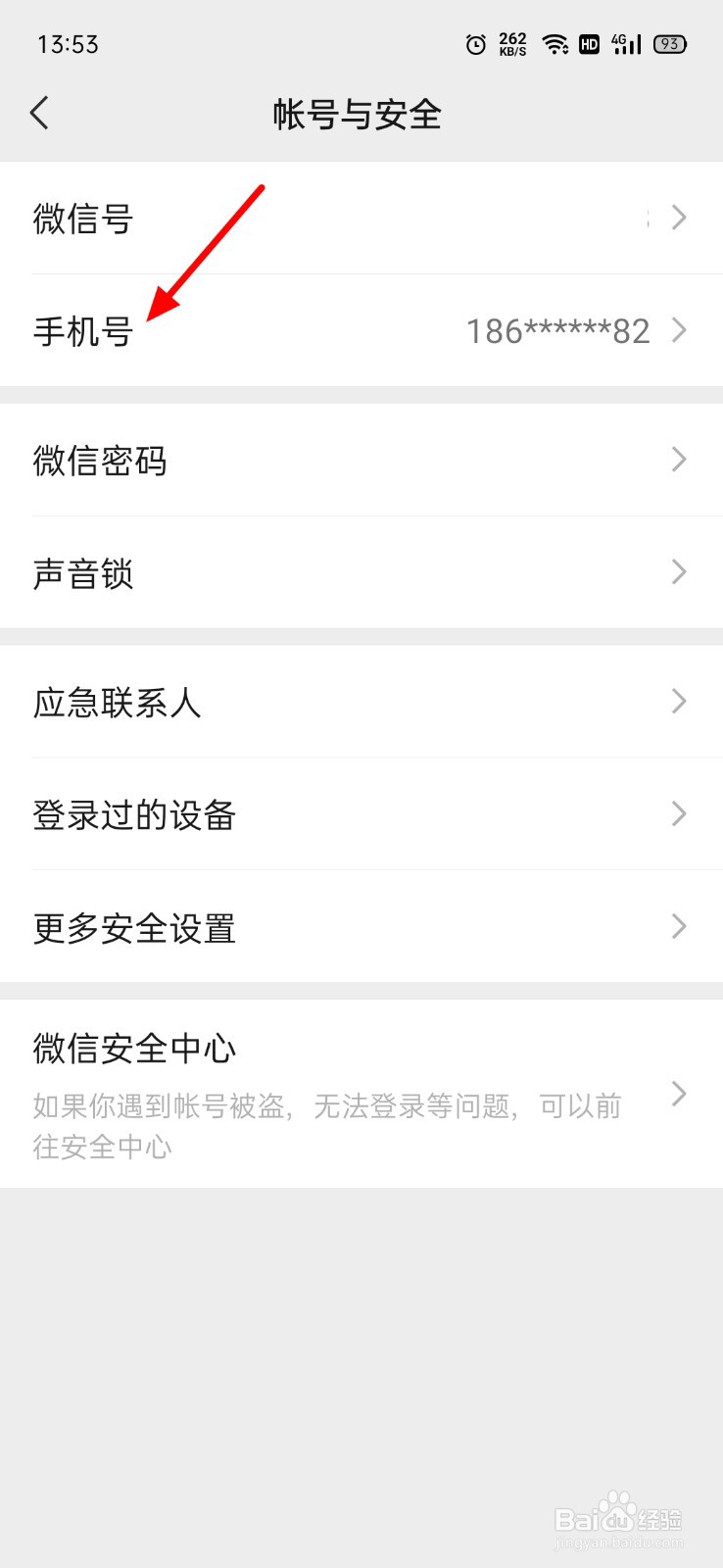View 登录过的设备 logged-in devices
The width and height of the screenshot is (723, 1568).
point(133,814)
